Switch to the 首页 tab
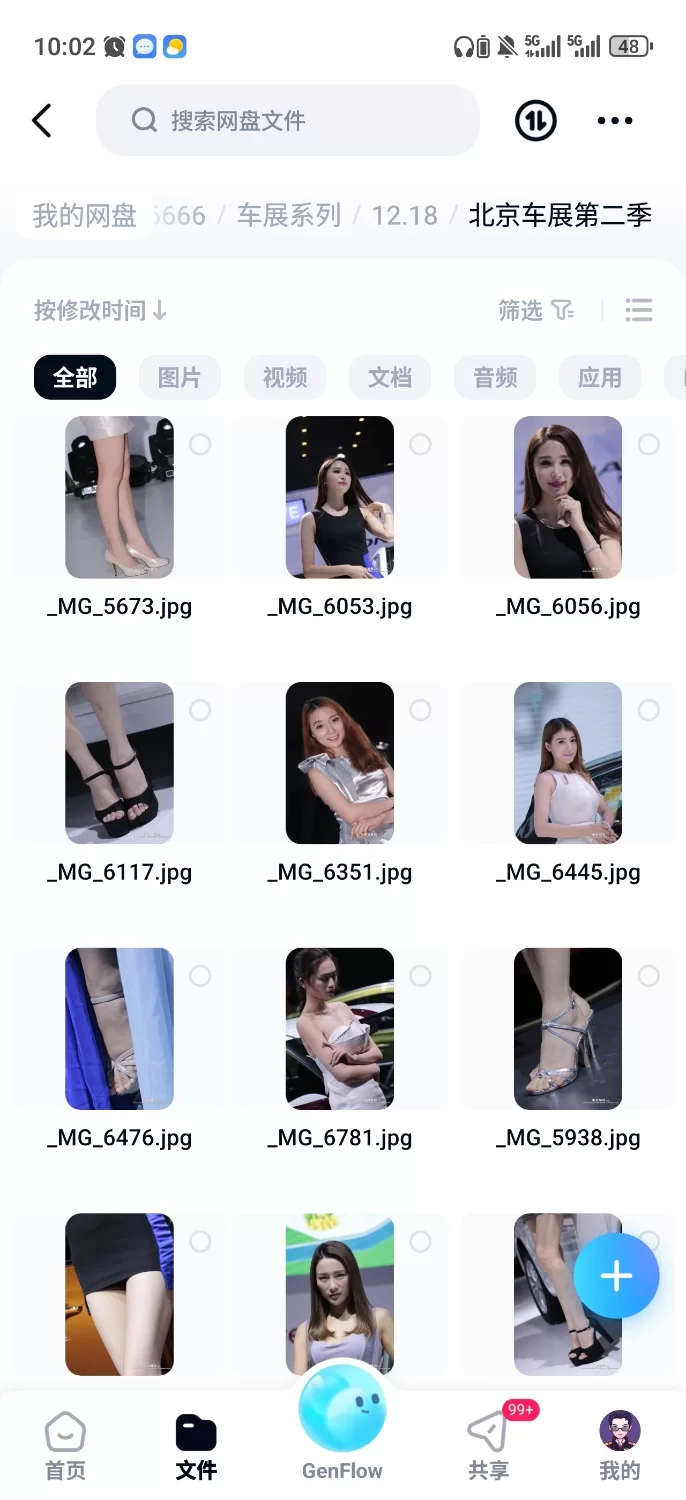 pos(65,1446)
